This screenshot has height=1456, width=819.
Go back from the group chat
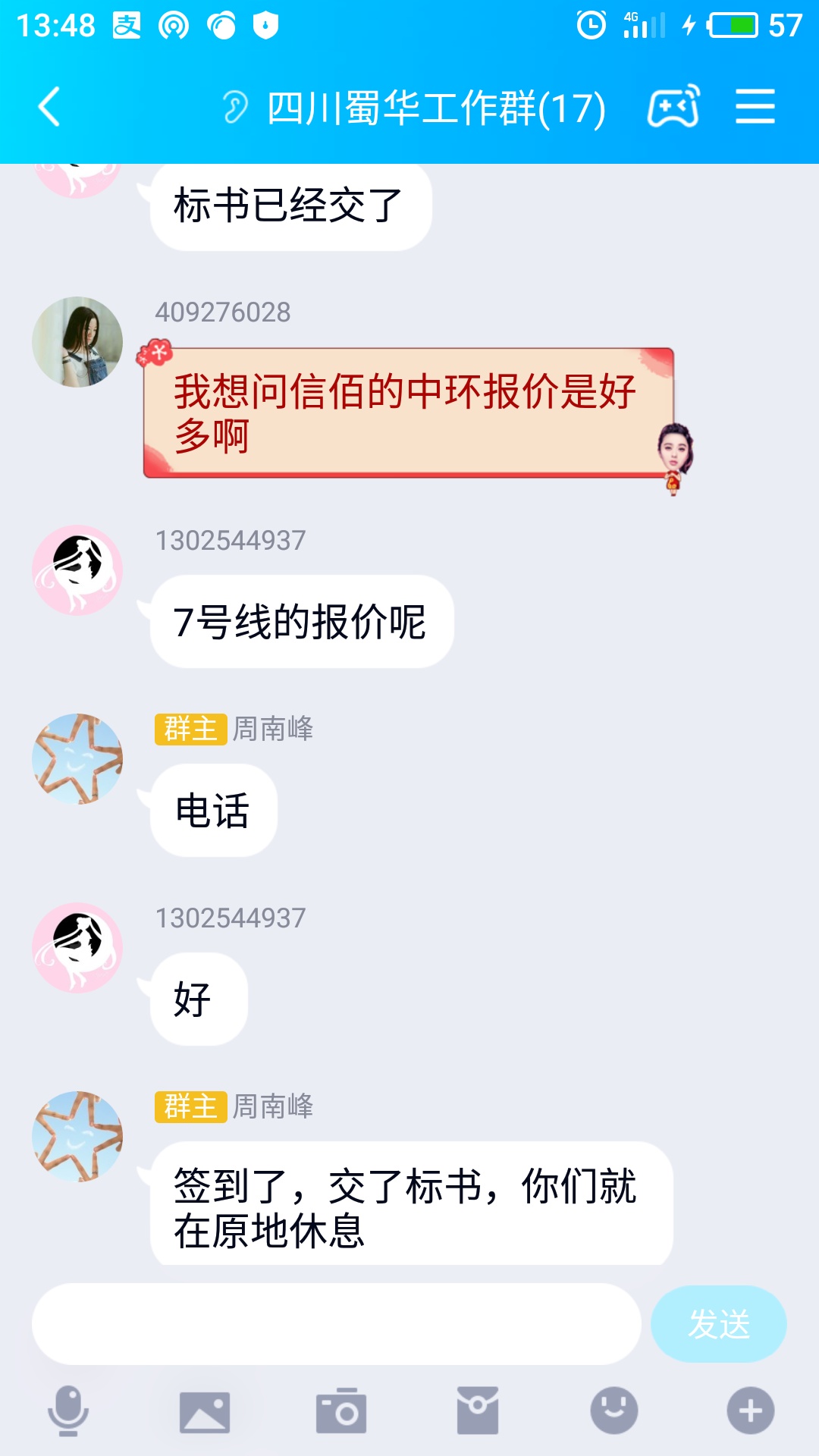pos(49,106)
